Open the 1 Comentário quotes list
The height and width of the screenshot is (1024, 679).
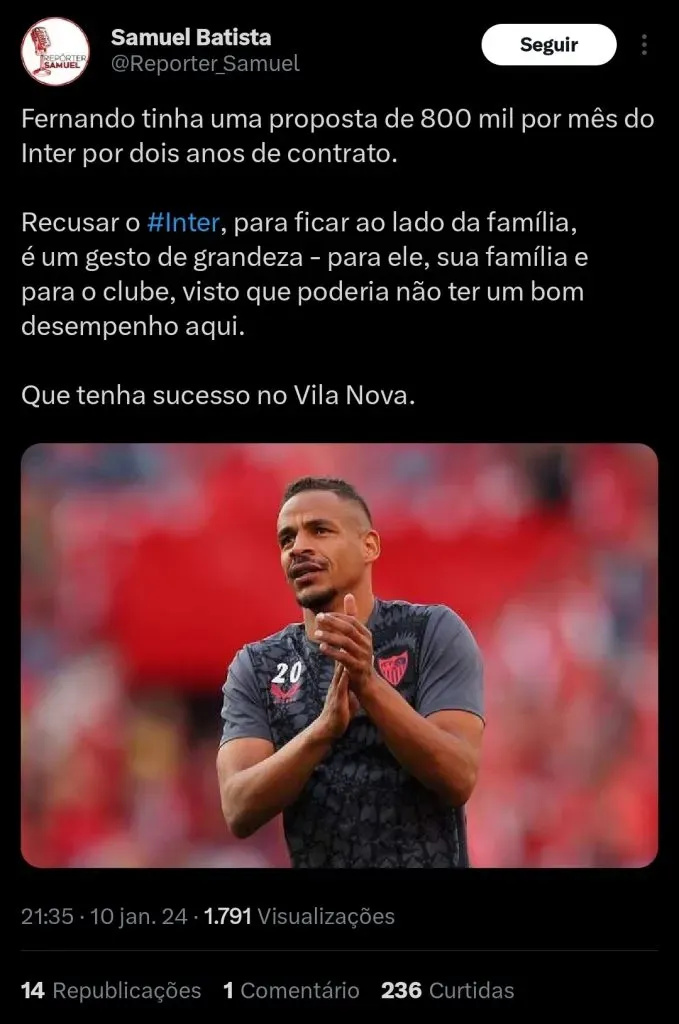pos(291,990)
